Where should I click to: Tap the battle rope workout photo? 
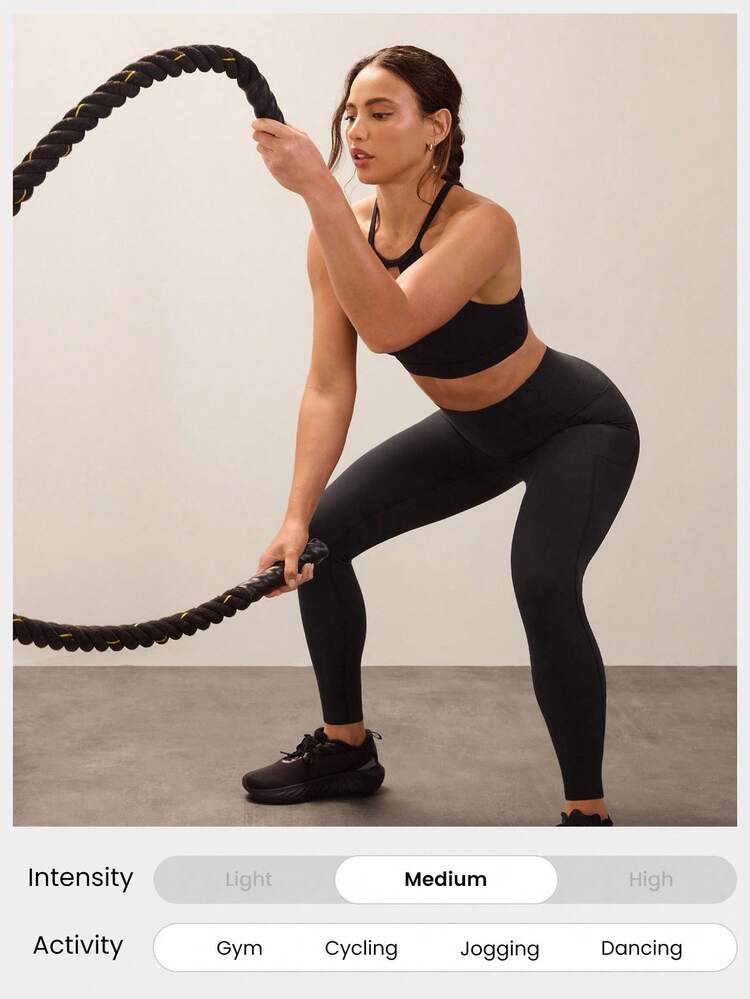click(x=375, y=420)
